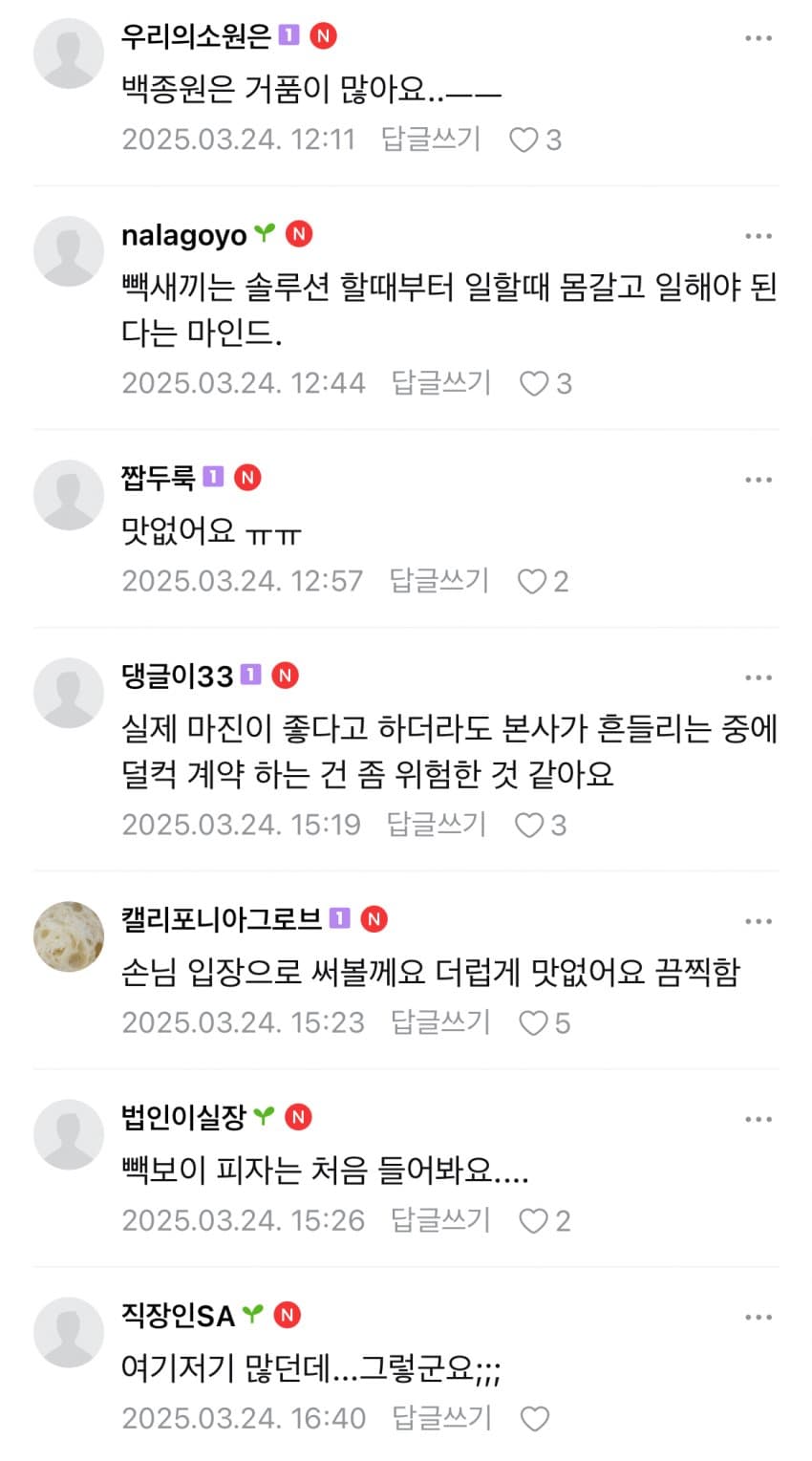The image size is (812, 1461).
Task: Reply to 댕글이33's comment
Action: (437, 825)
